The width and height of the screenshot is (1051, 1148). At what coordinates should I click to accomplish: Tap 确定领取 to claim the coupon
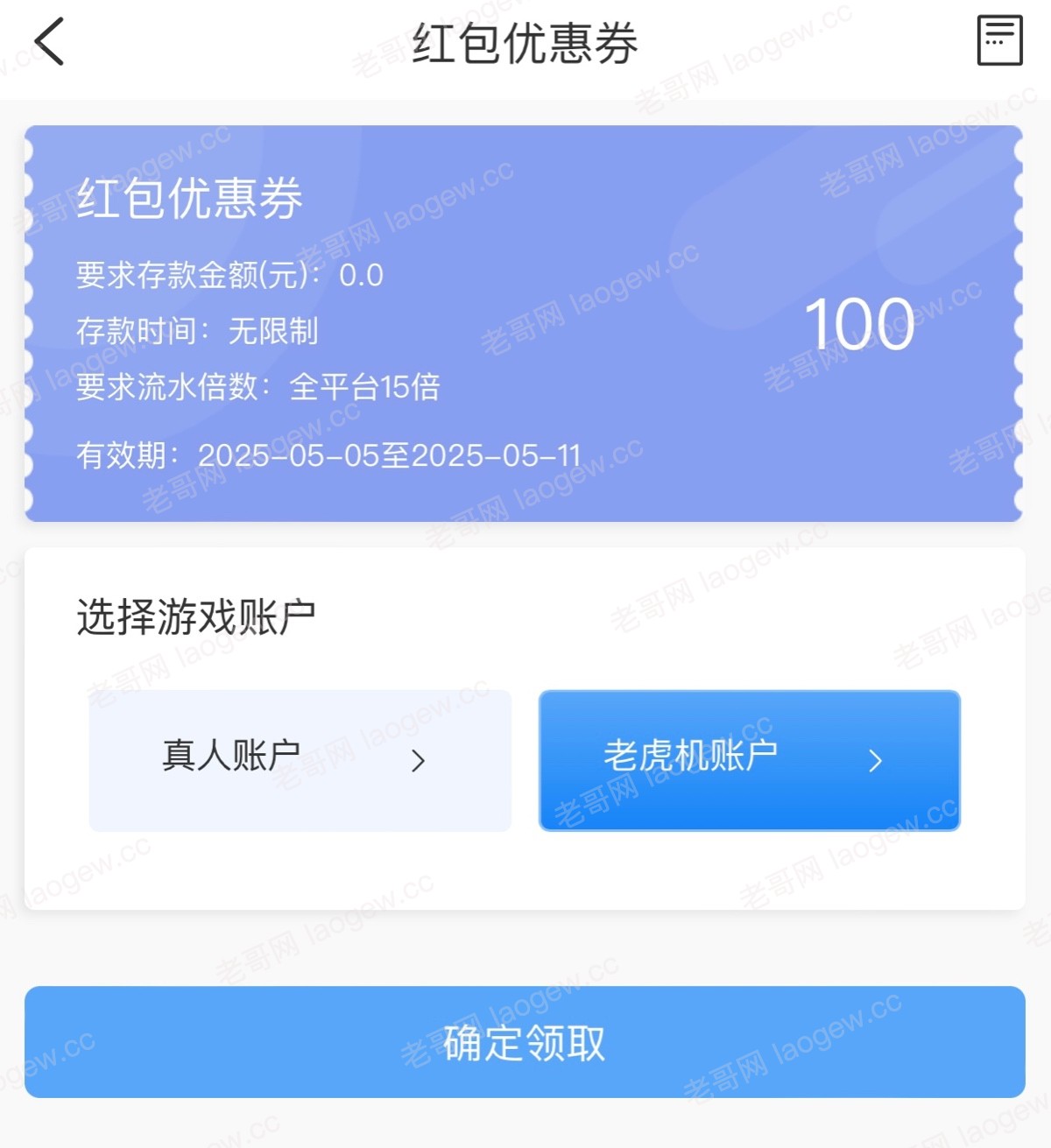(x=525, y=1042)
